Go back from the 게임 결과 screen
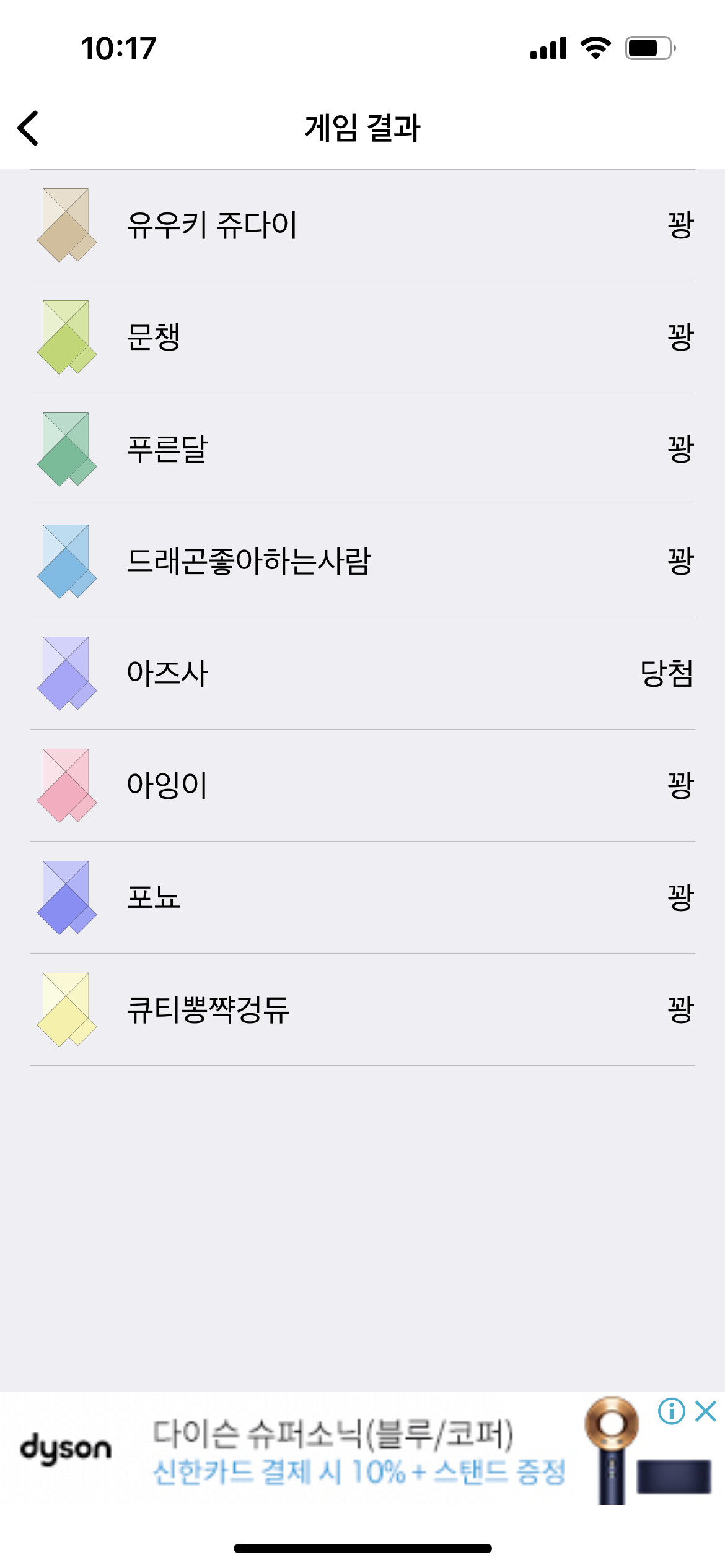Screen dimensions: 725x1568 pos(29,128)
